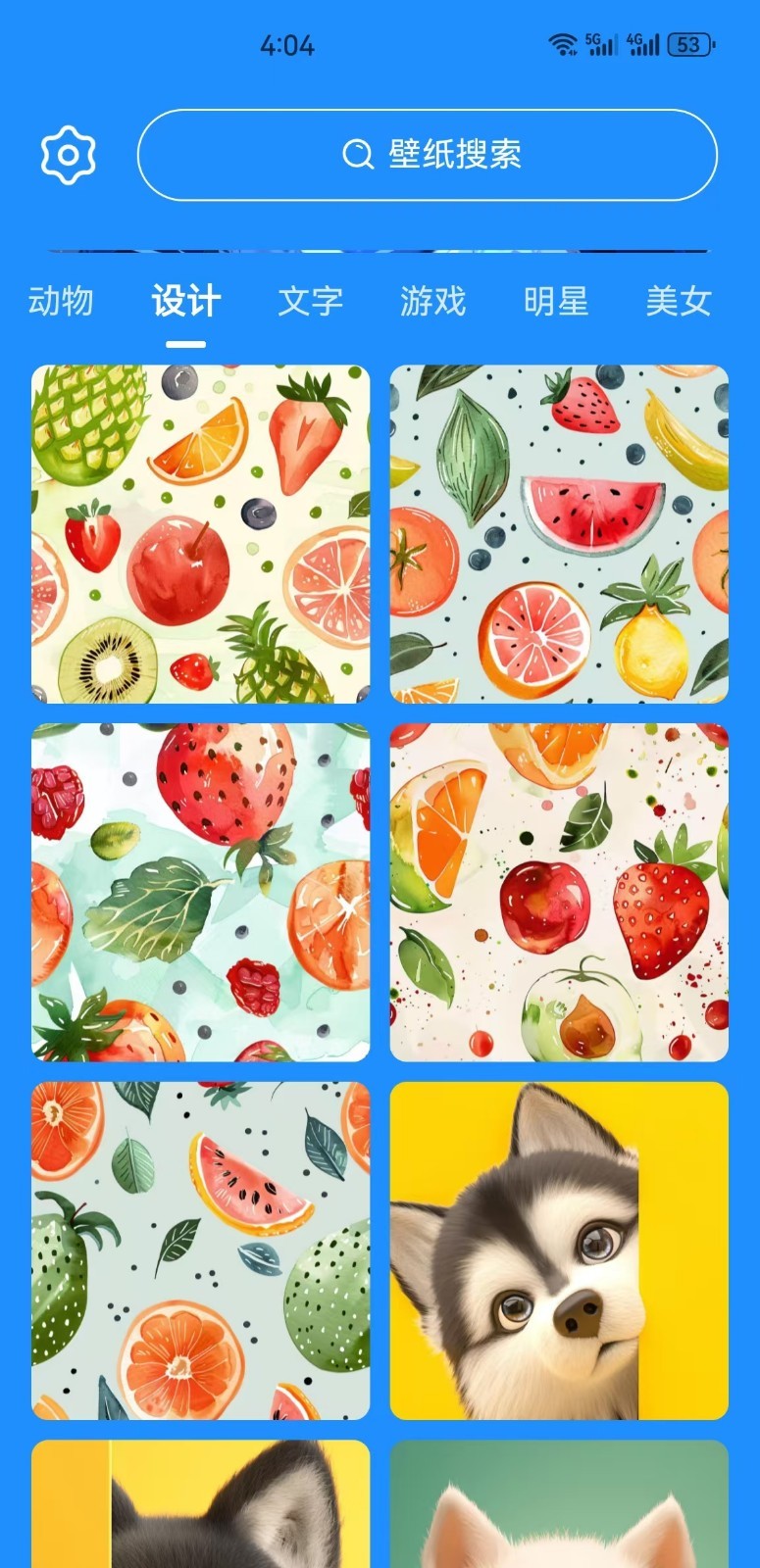
Task: Open the yellow wallpaper showing husky ears
Action: coord(200,1504)
